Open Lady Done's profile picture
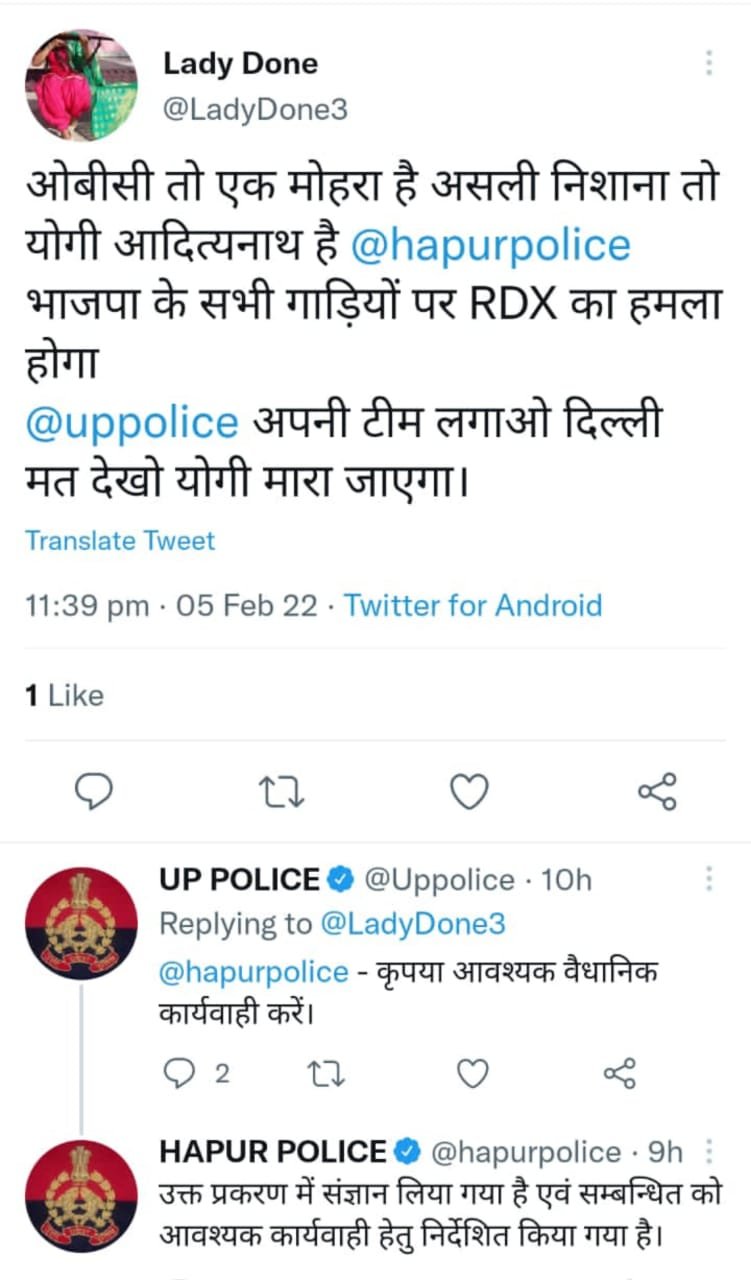751x1280 pixels. 80,85
